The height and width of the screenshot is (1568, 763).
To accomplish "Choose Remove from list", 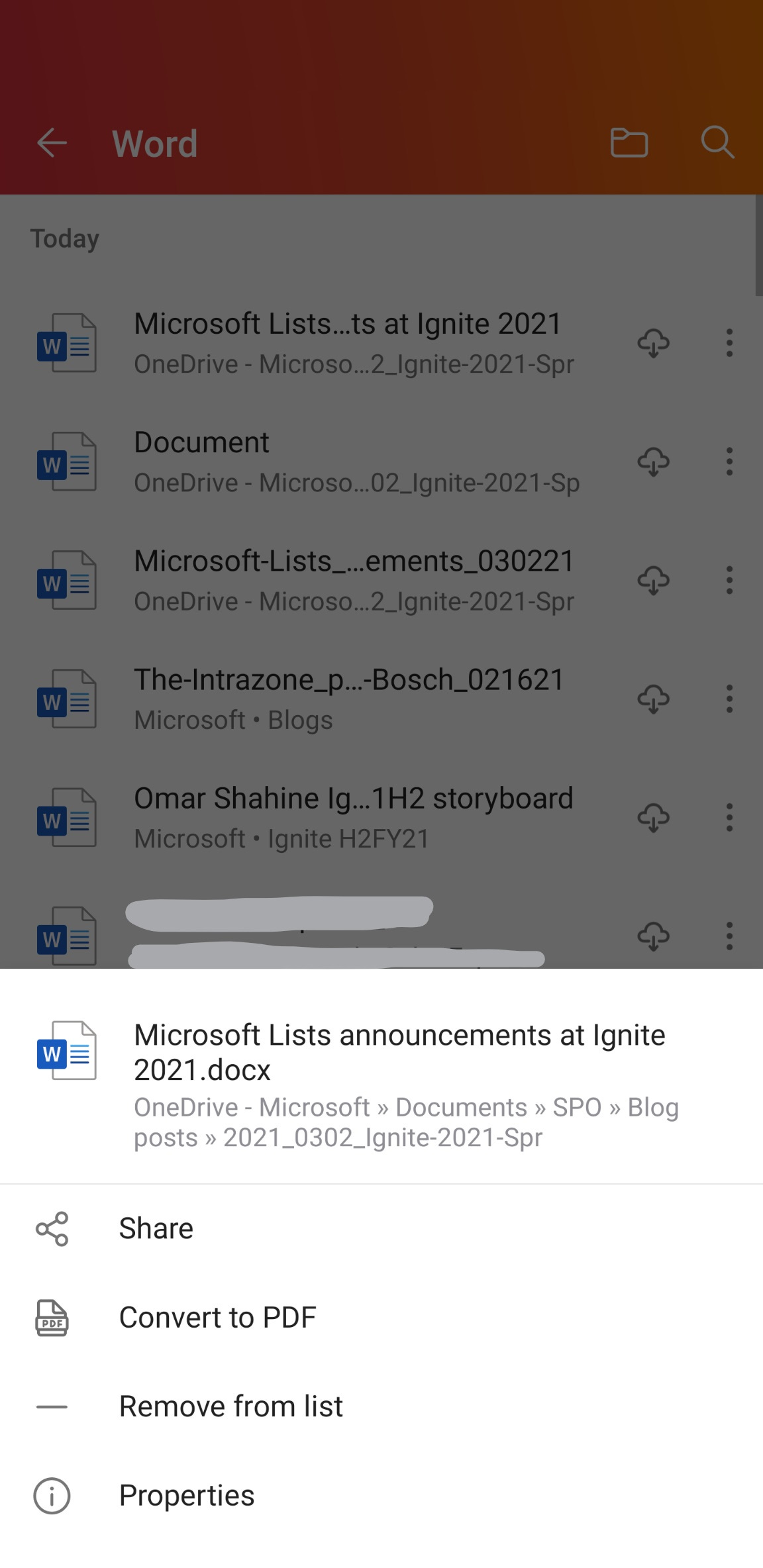I will point(381,1406).
